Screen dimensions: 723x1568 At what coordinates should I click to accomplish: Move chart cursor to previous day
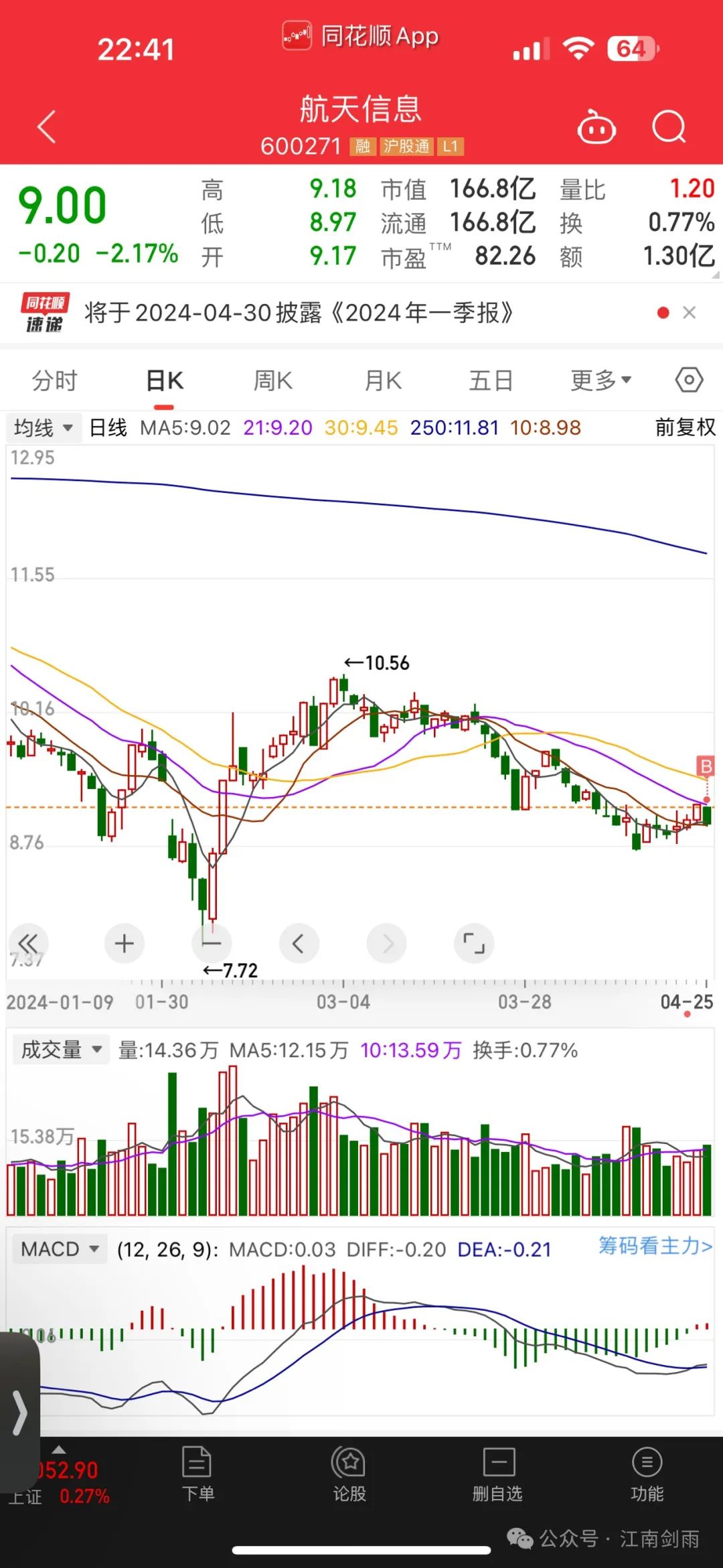(x=299, y=944)
